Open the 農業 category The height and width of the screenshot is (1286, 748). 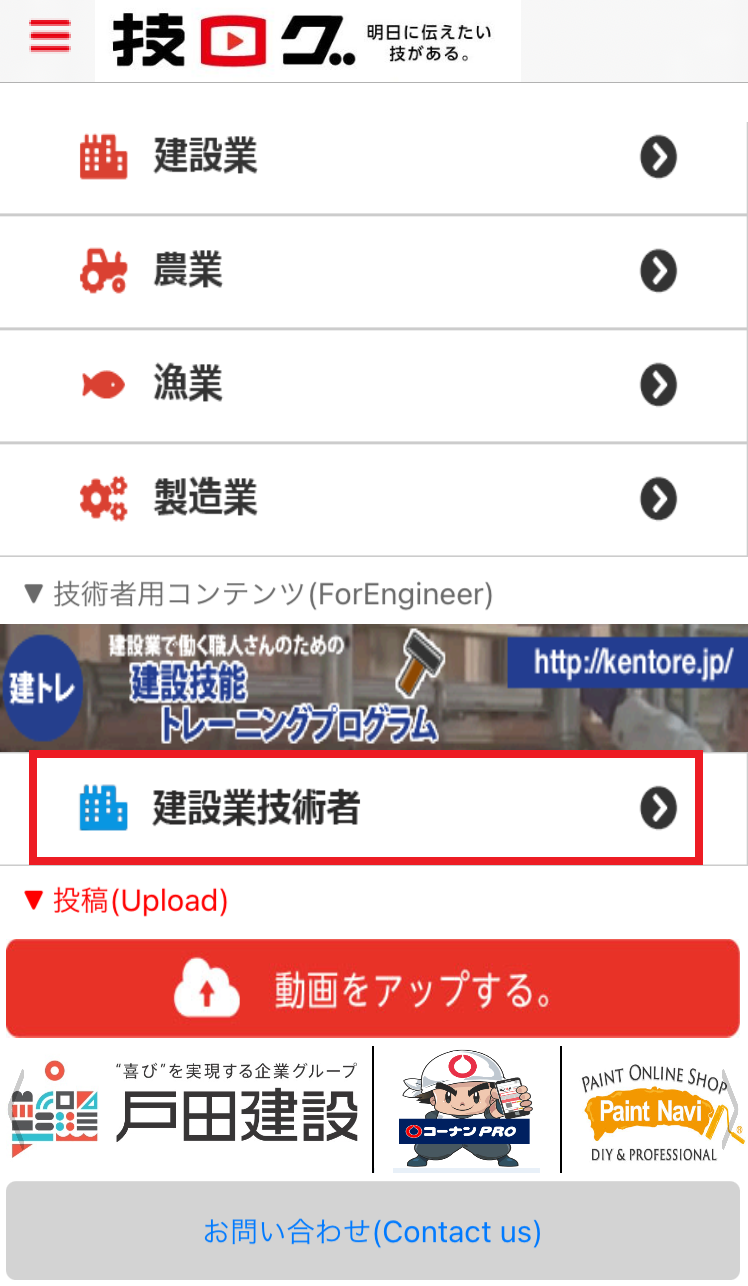coord(373,272)
